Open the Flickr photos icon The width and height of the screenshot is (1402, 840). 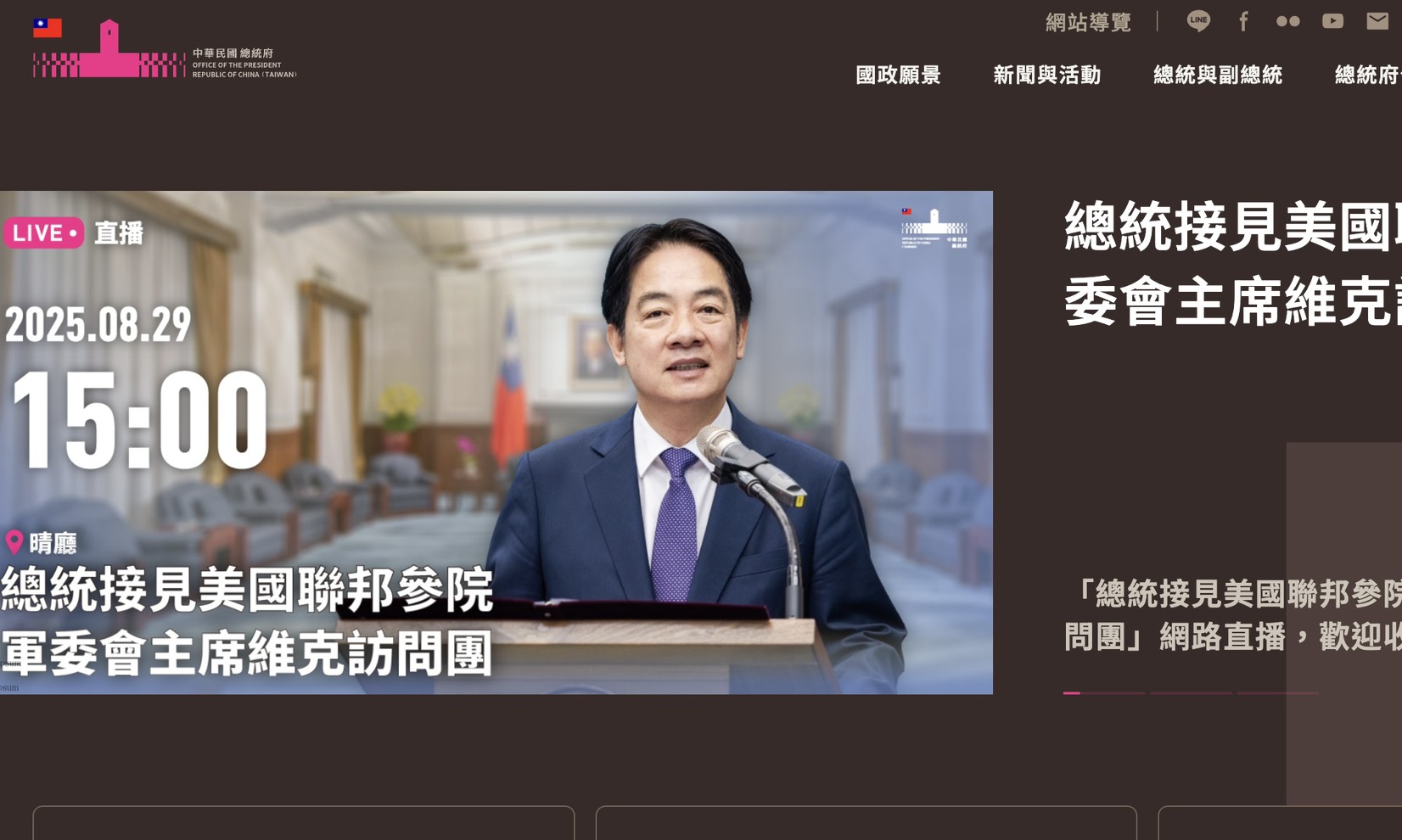[x=1287, y=21]
